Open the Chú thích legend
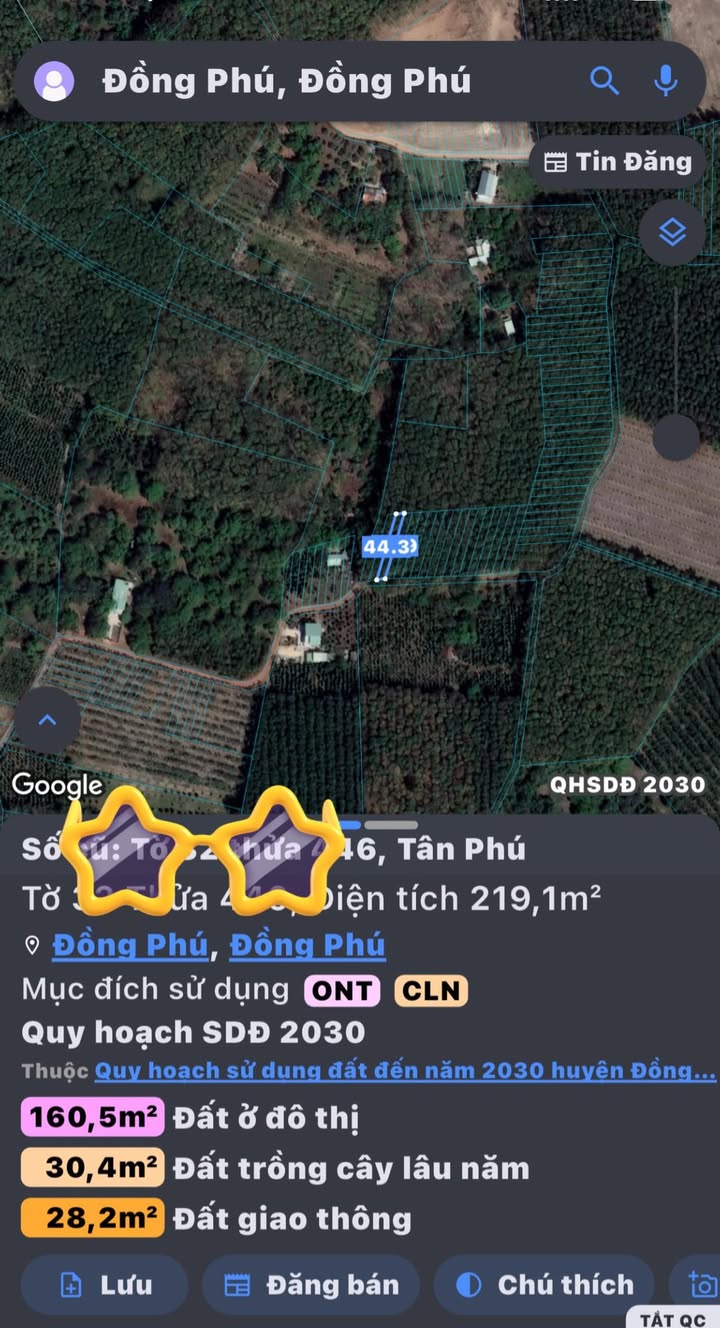Screen dimensions: 720x1328 (x=544, y=1285)
